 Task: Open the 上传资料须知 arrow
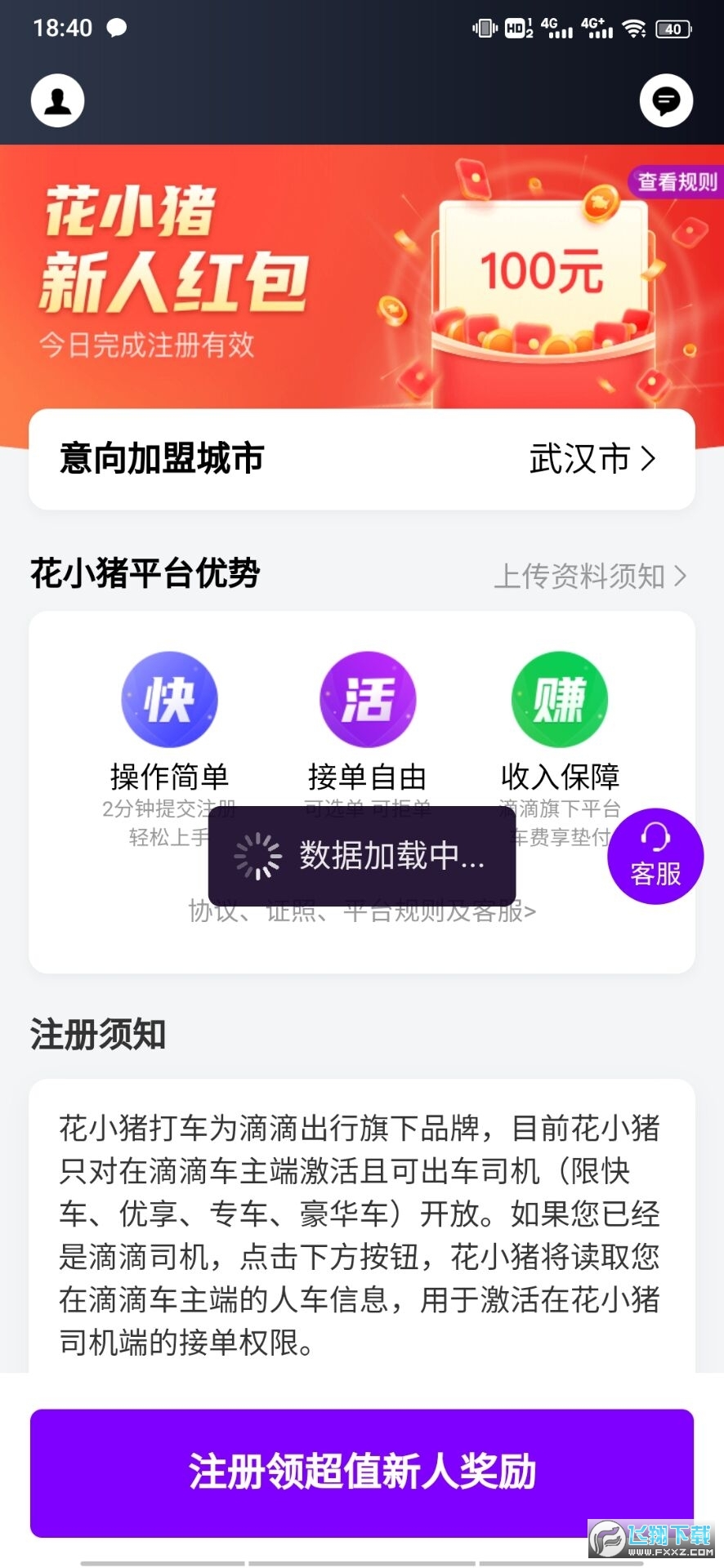[682, 577]
